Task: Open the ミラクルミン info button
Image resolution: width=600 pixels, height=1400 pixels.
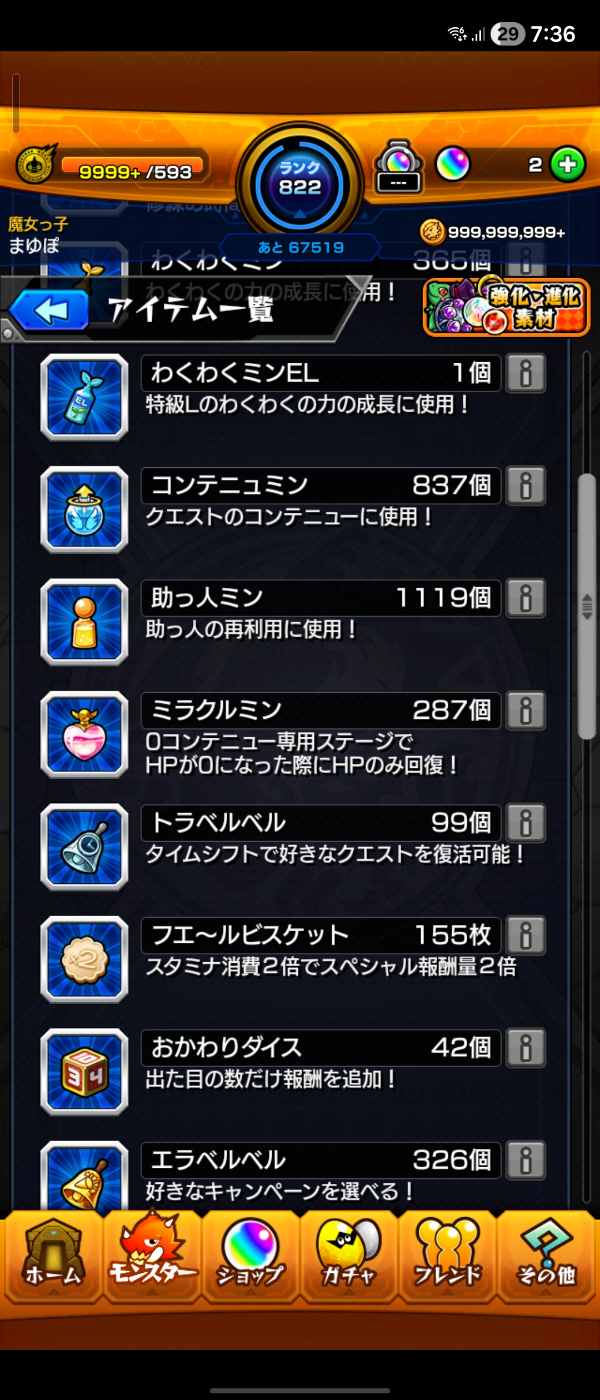Action: 526,711
